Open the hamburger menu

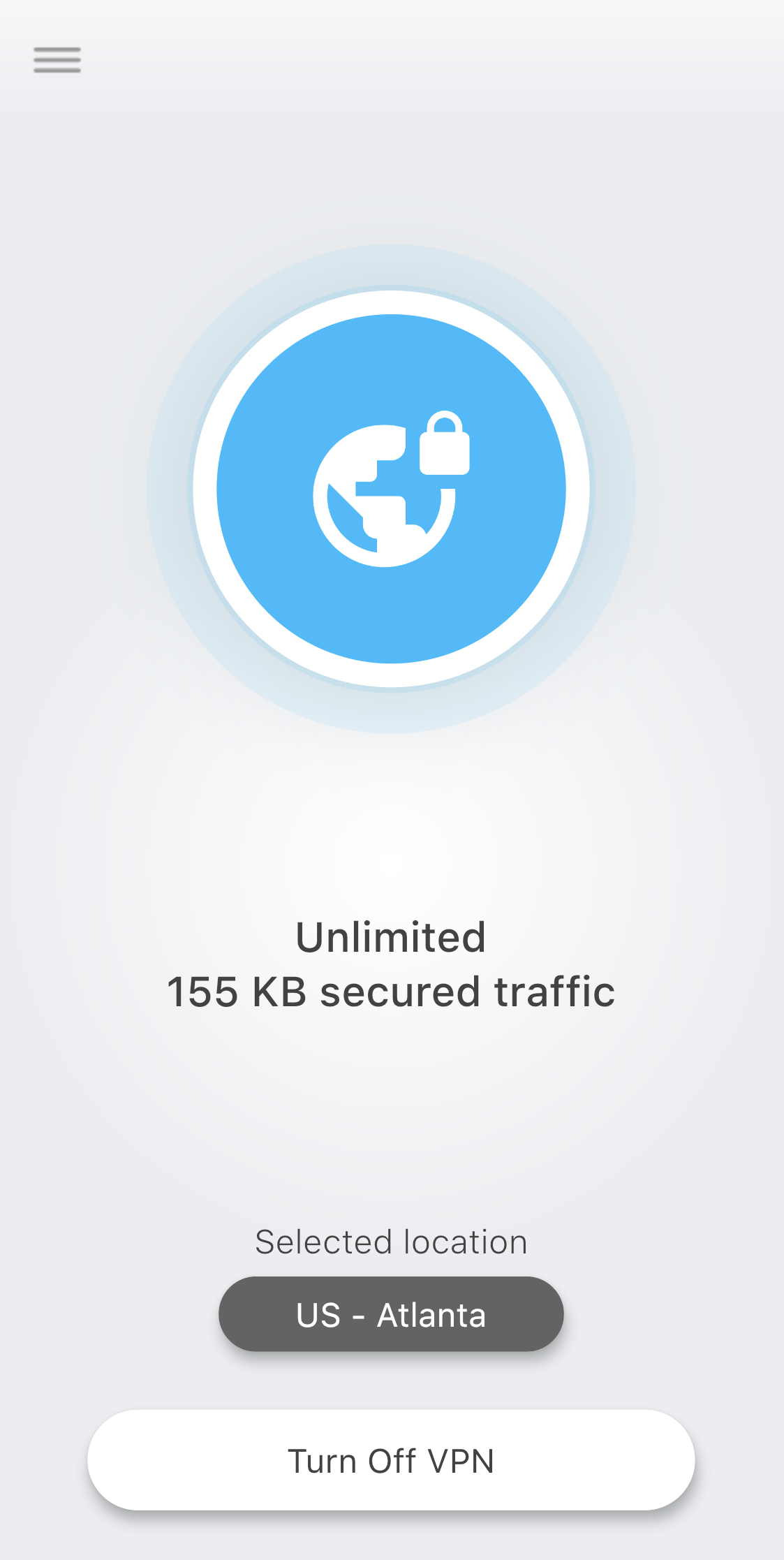coord(57,60)
